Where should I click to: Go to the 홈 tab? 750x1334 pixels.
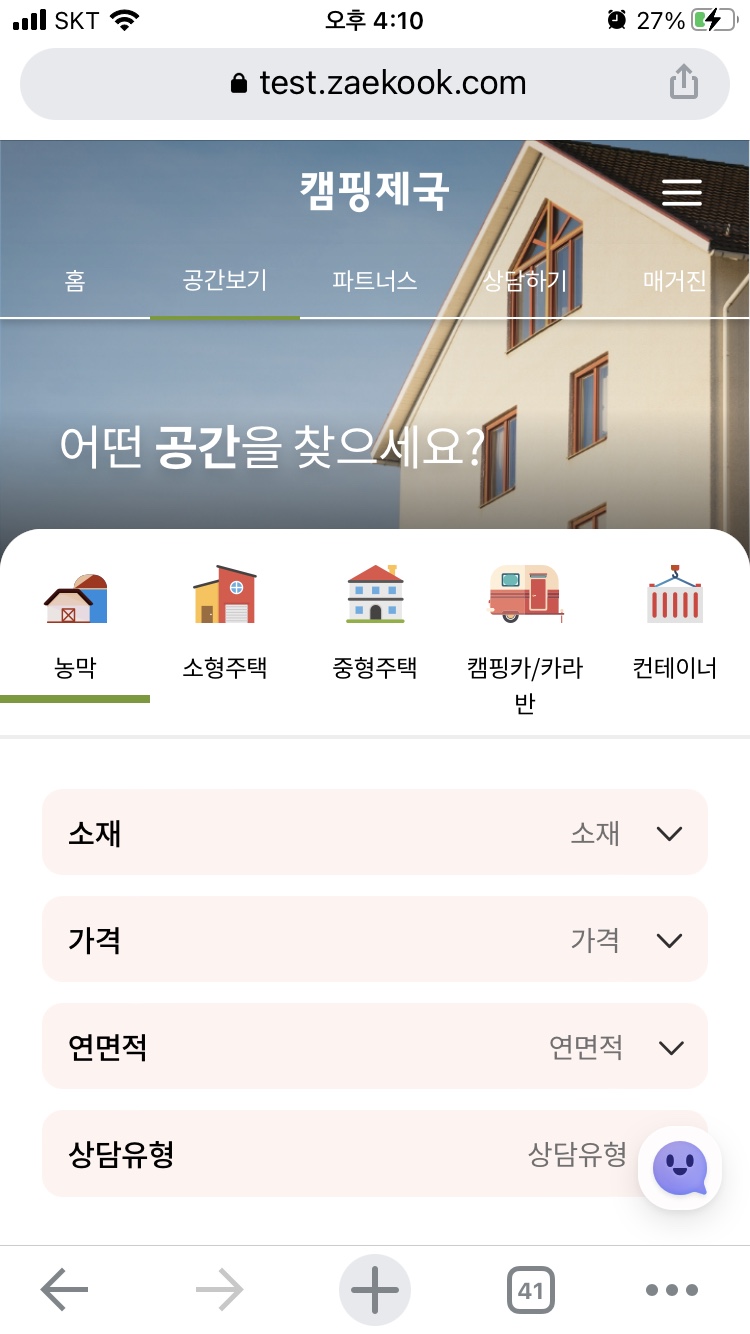click(75, 281)
